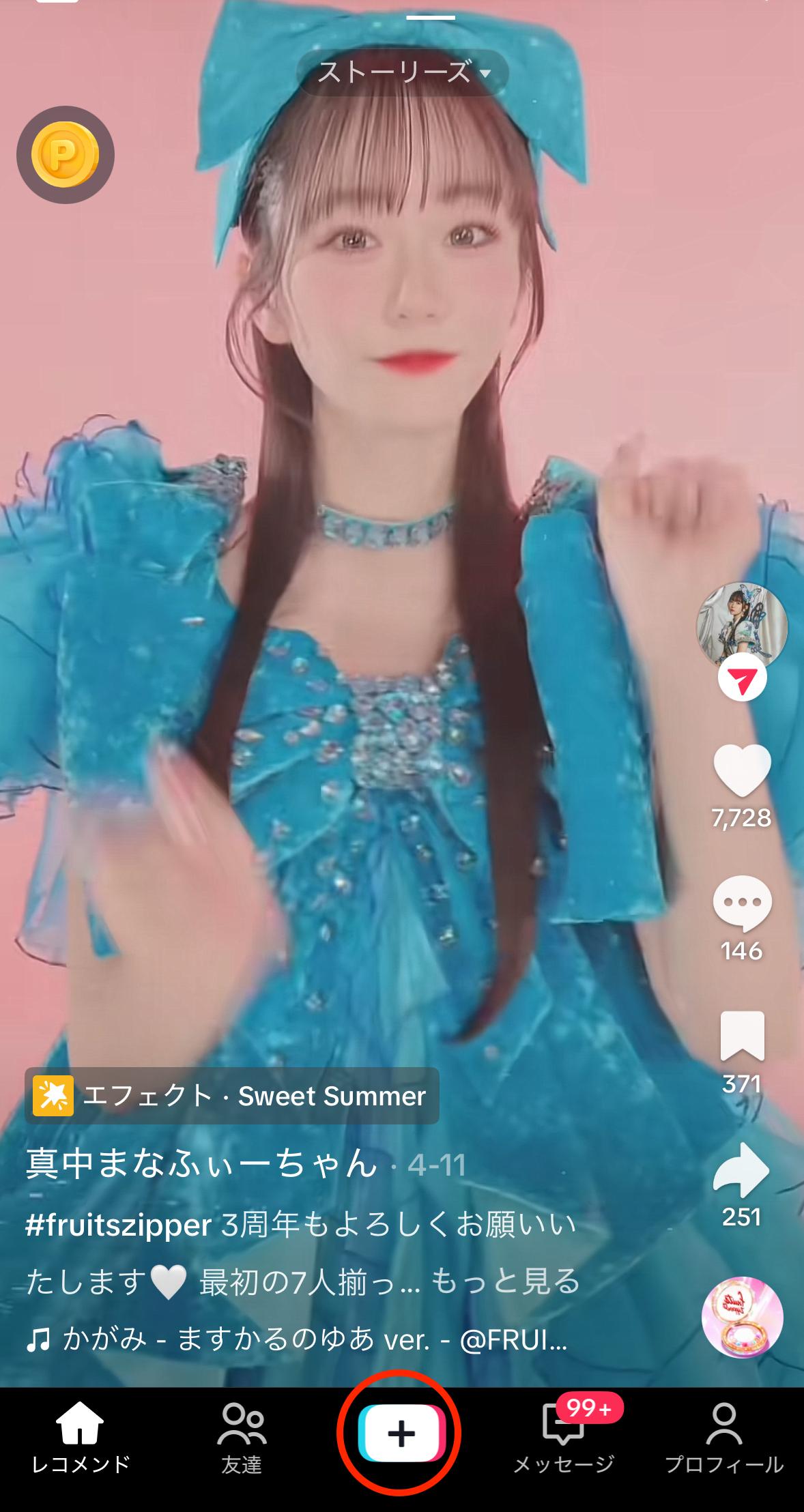The width and height of the screenshot is (804, 1512).
Task: Tap the gold P coin rewards icon
Action: (66, 155)
